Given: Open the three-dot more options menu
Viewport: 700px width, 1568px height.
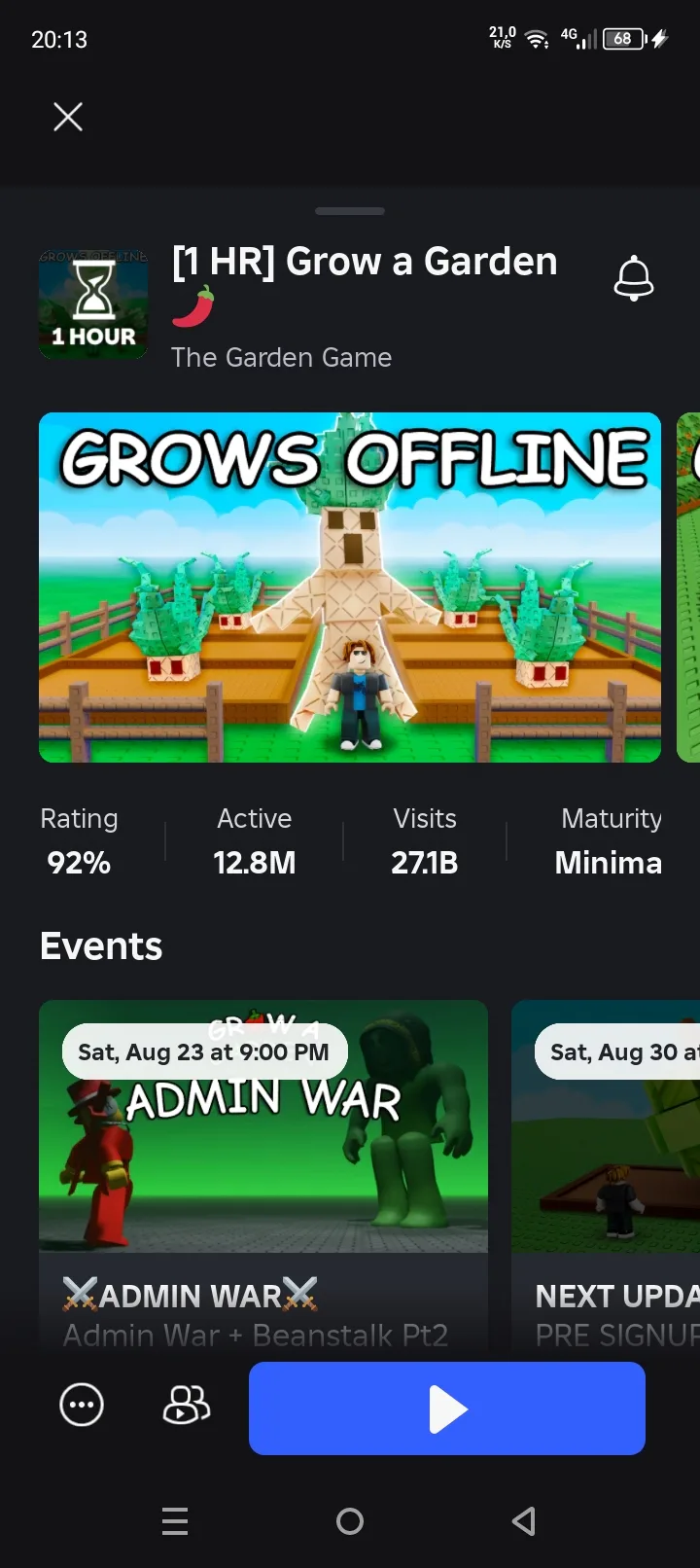Looking at the screenshot, I should pyautogui.click(x=82, y=1405).
